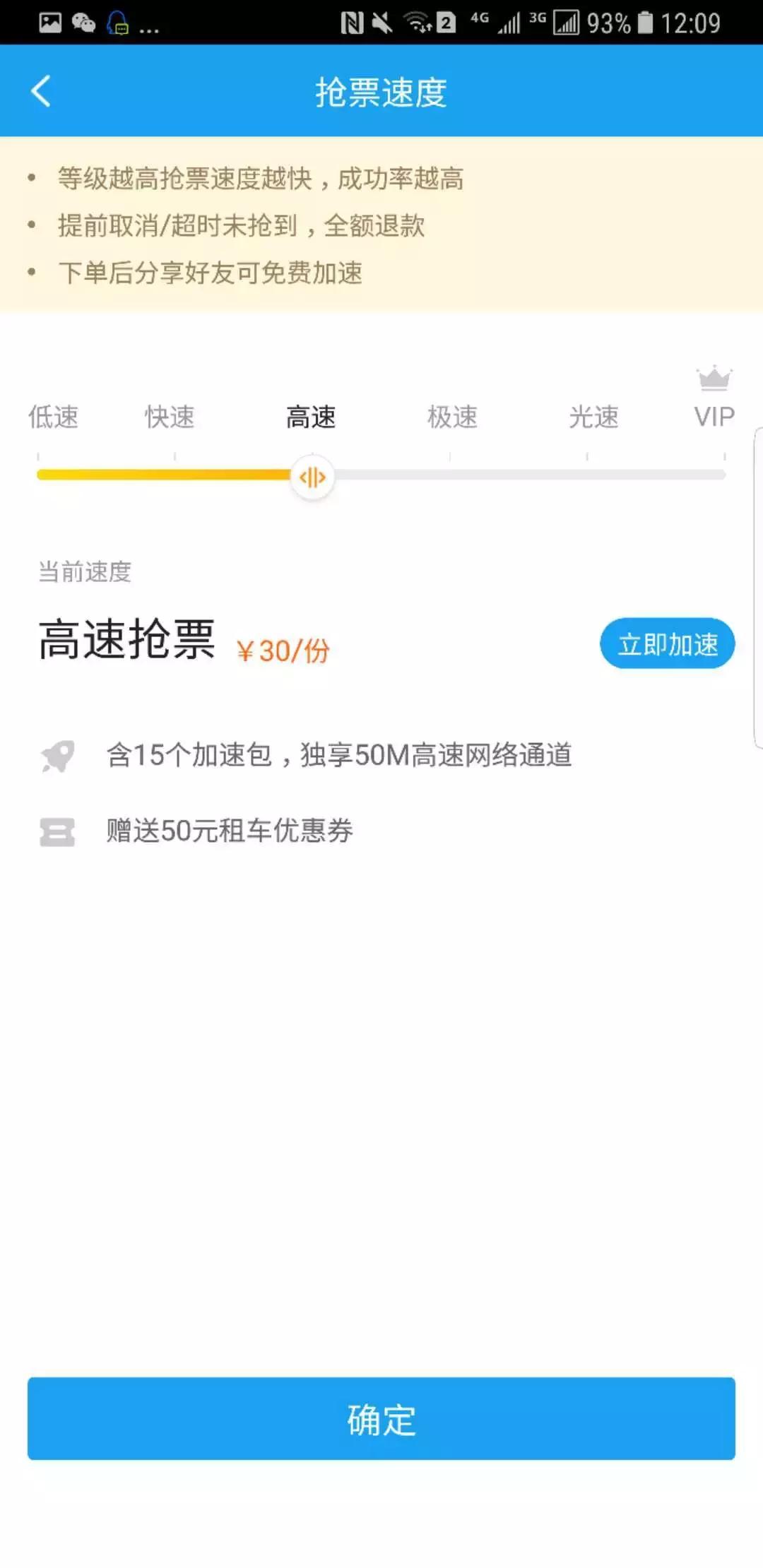The width and height of the screenshot is (763, 1568).
Task: Select the 低速 speed level
Action: (54, 417)
